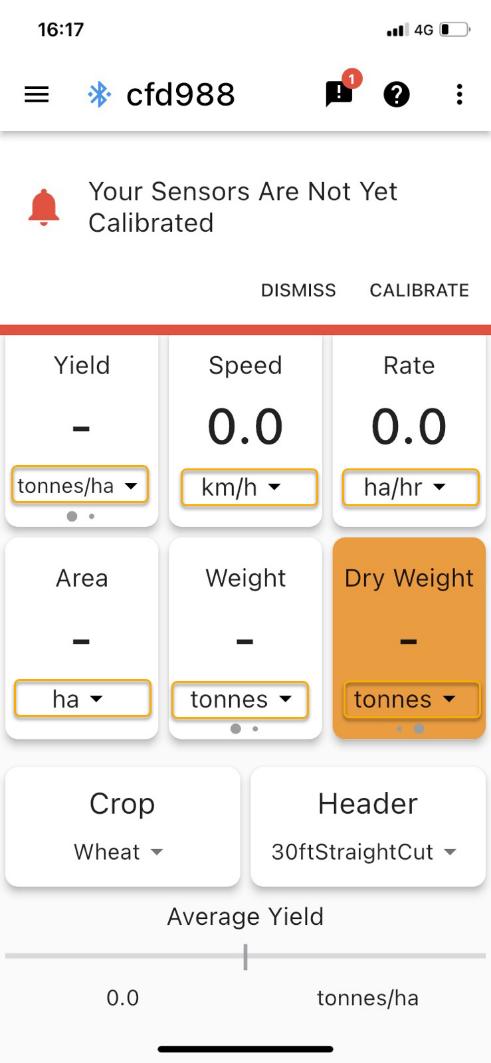491x1063 pixels.
Task: Start calibration with the Calibrate button
Action: (x=419, y=290)
